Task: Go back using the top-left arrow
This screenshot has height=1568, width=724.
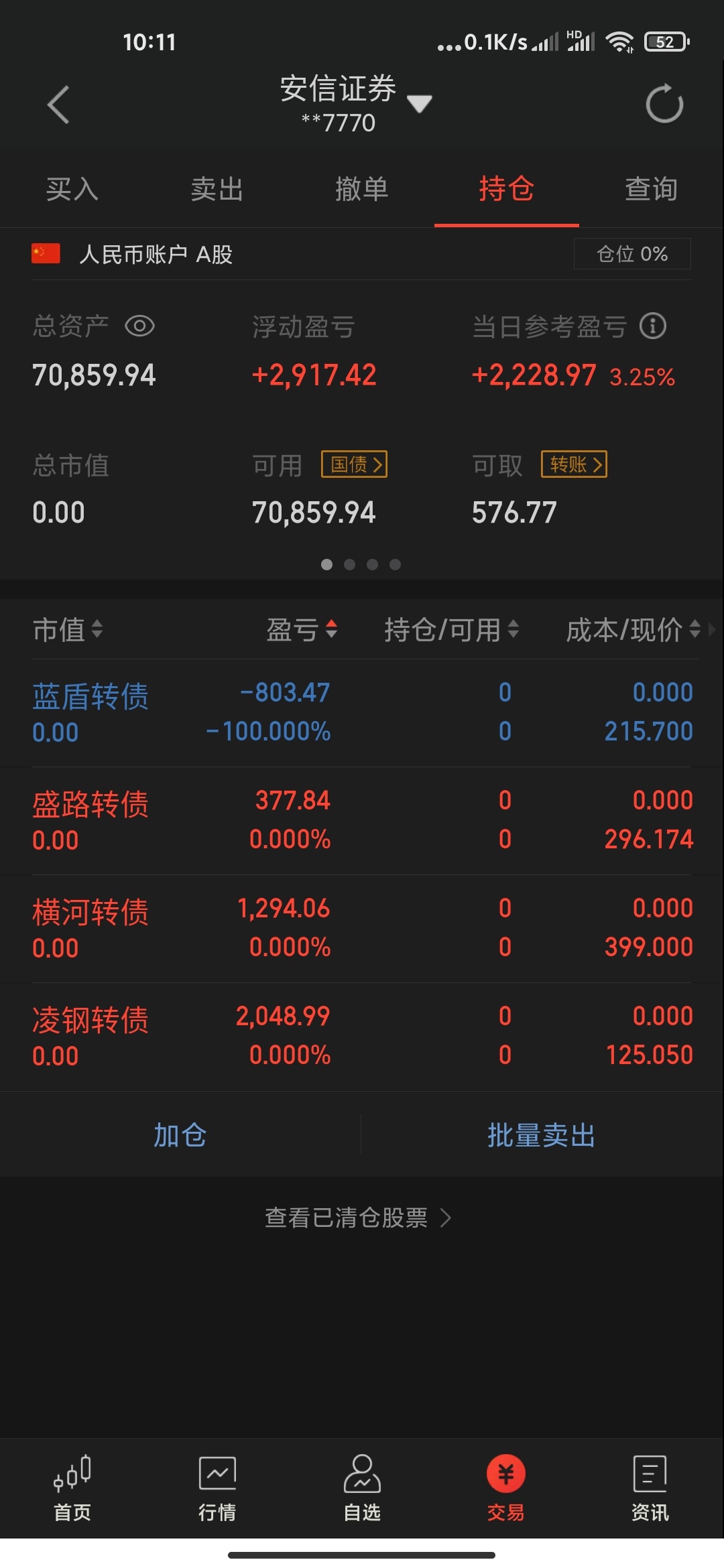Action: 58,105
